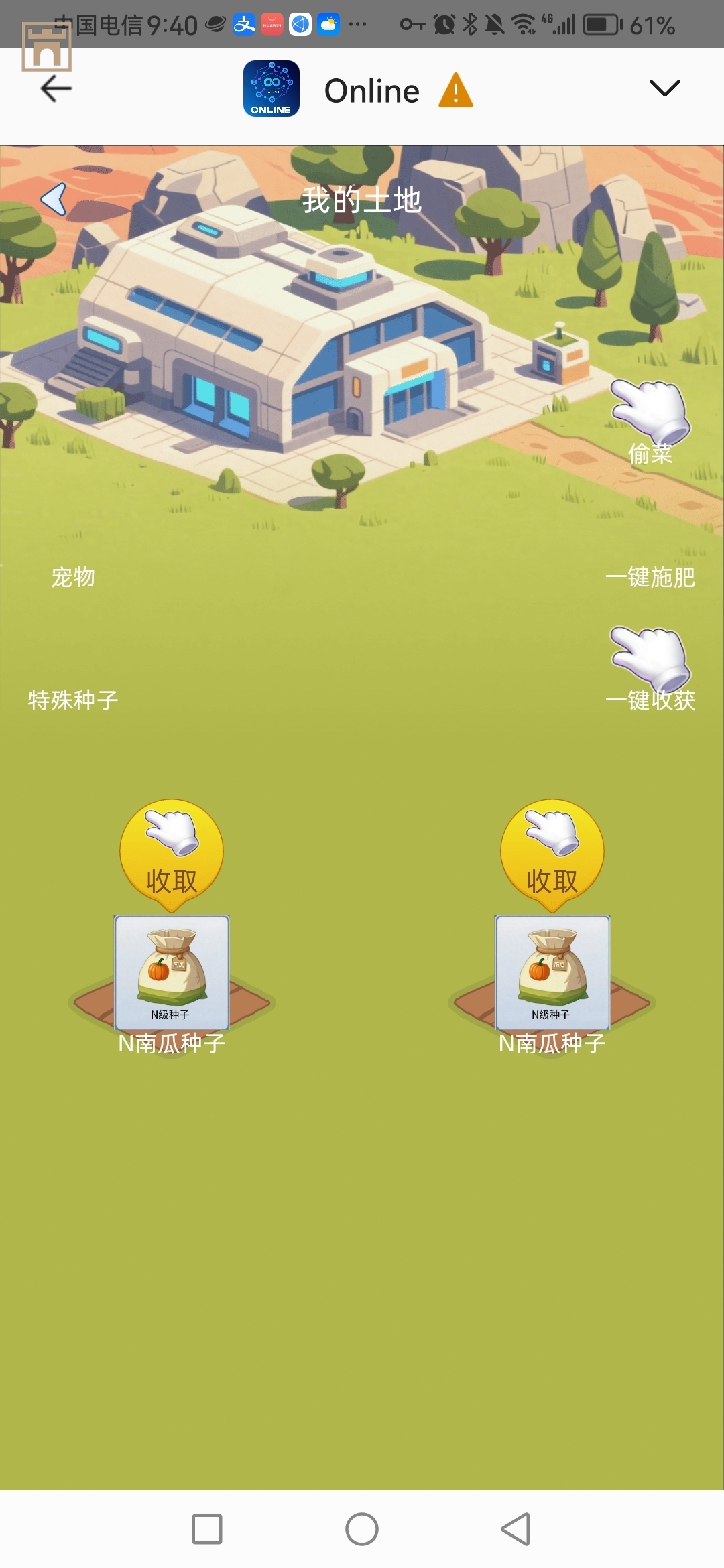Viewport: 724px width, 1568px height.
Task: Expand the chevron menu at top right
Action: [665, 88]
